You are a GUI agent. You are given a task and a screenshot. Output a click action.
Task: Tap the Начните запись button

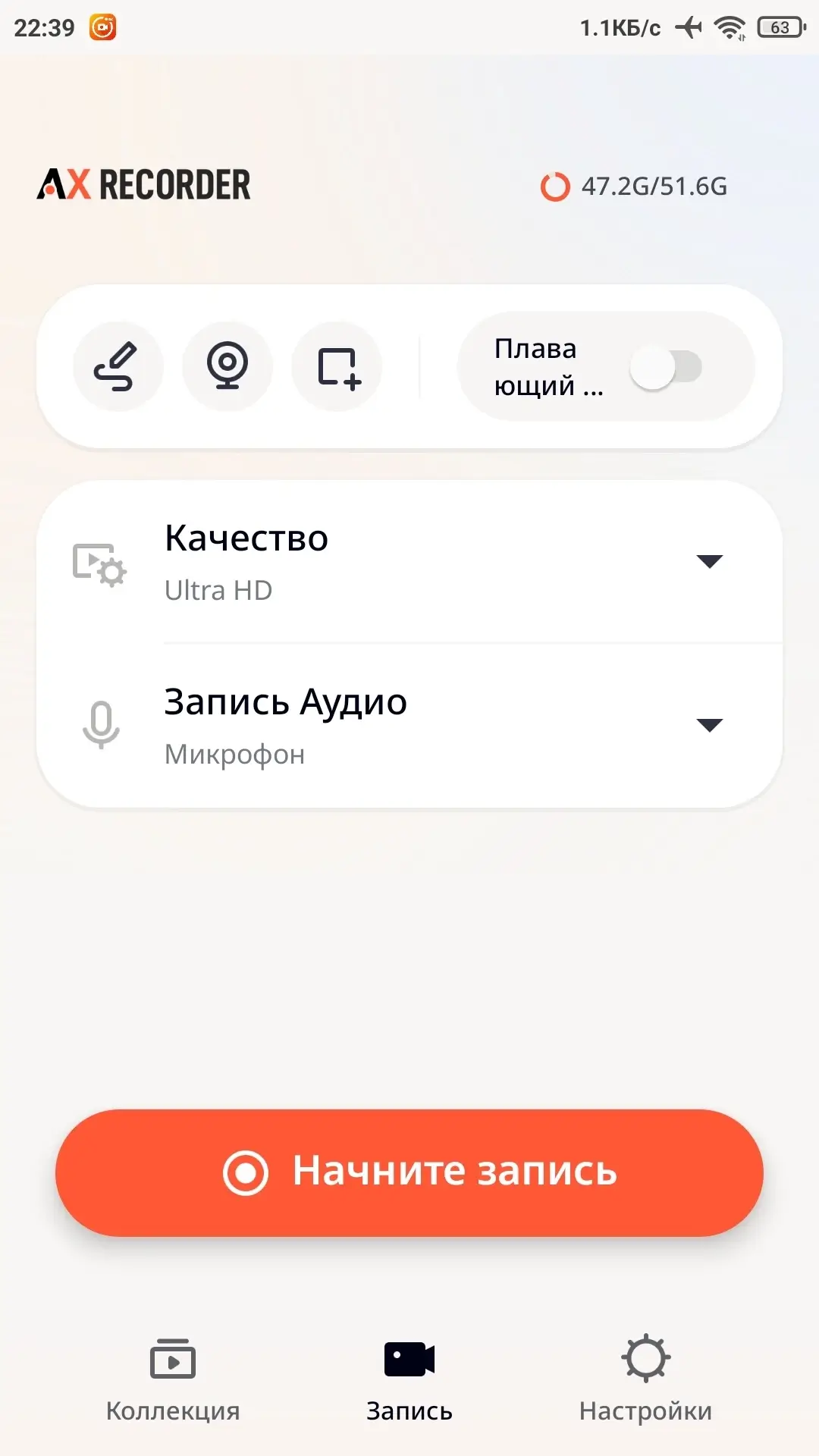tap(409, 1172)
